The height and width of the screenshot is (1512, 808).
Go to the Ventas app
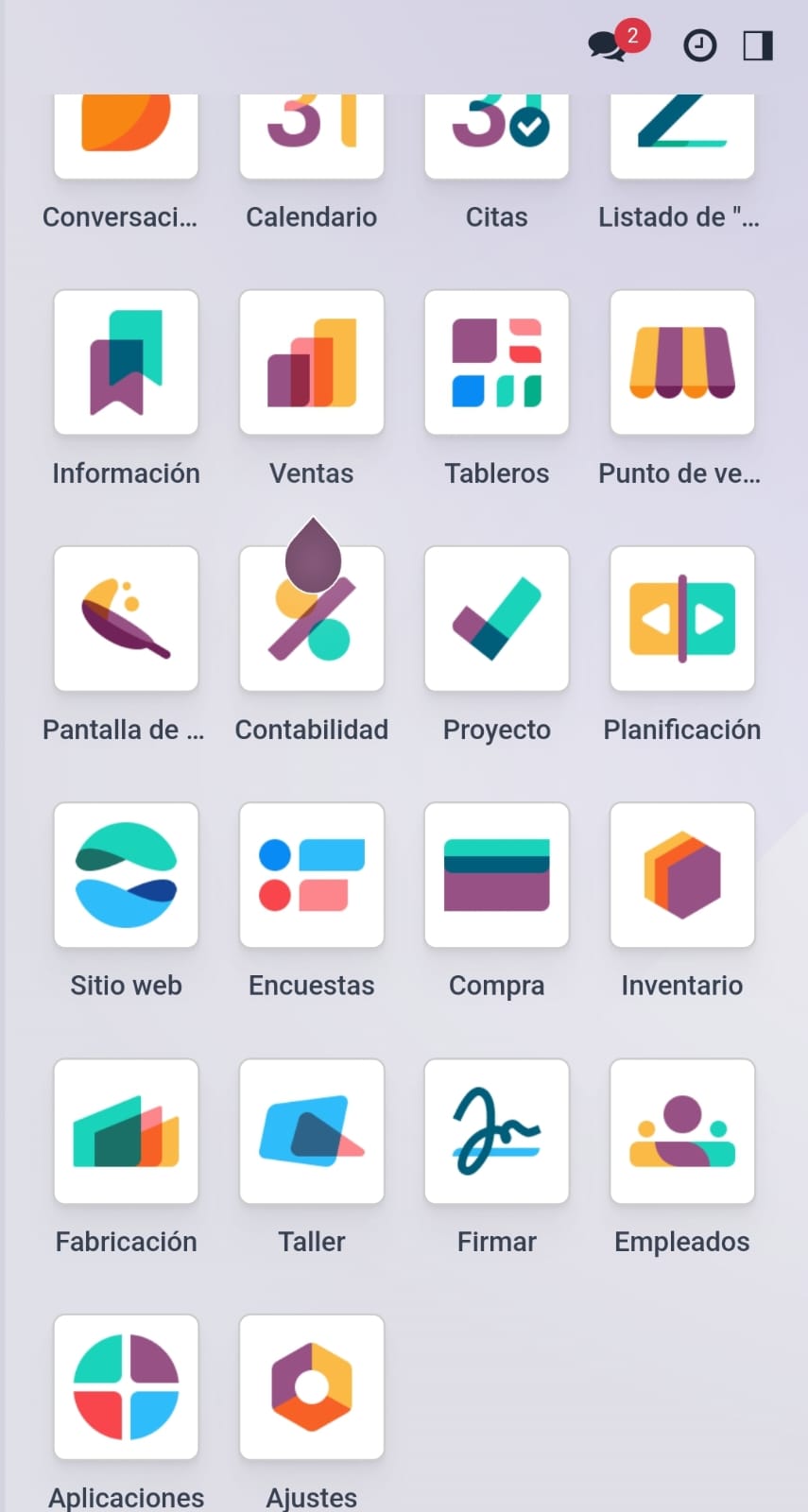tap(312, 363)
